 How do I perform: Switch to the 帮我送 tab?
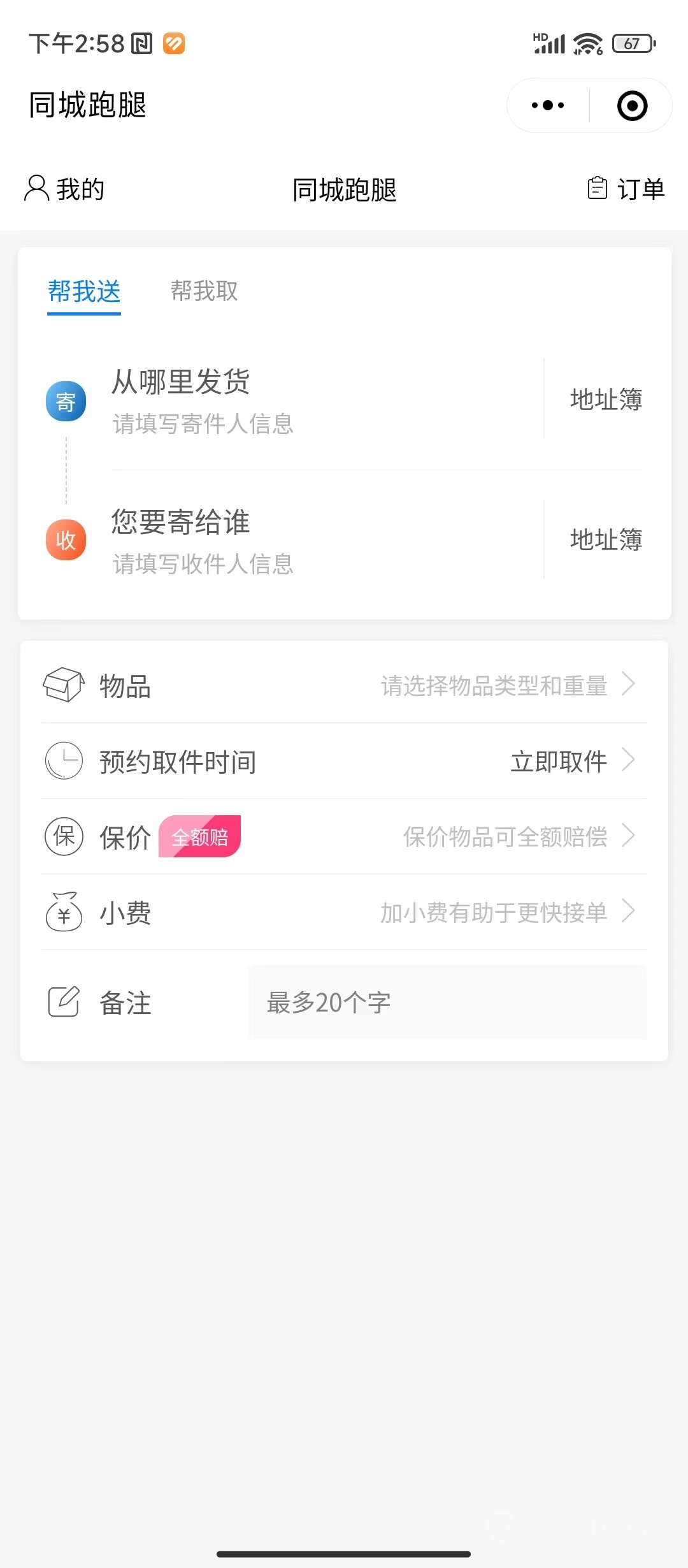(x=84, y=291)
